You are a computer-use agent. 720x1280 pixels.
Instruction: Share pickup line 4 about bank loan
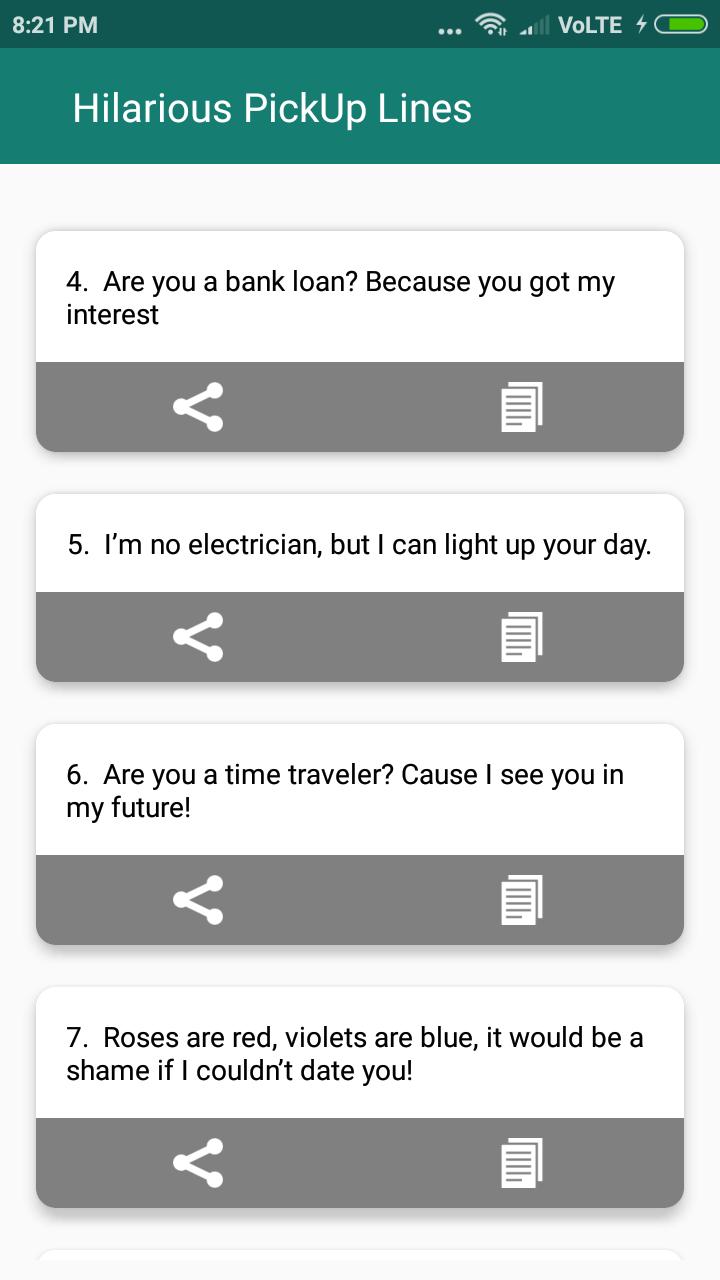click(198, 407)
